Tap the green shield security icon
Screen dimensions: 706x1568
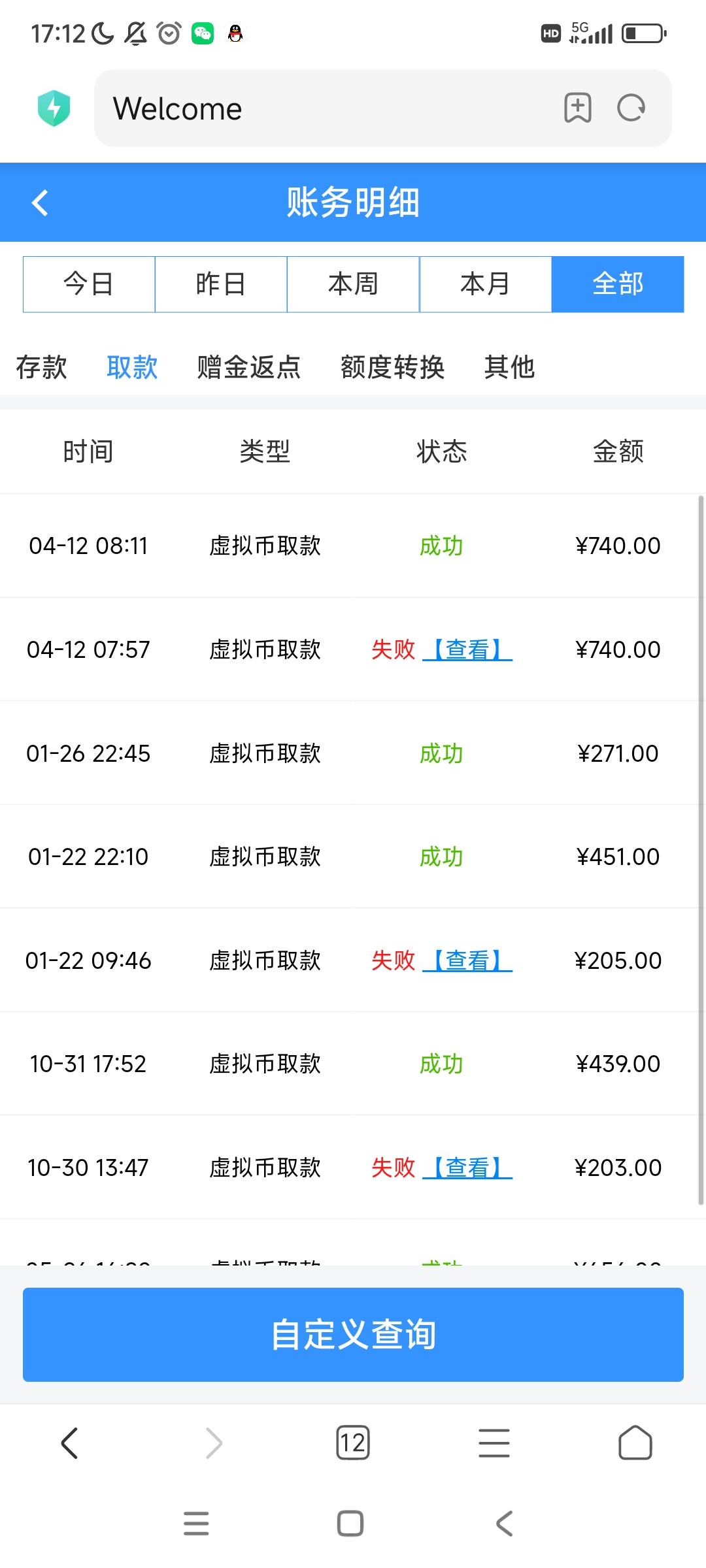tap(55, 108)
